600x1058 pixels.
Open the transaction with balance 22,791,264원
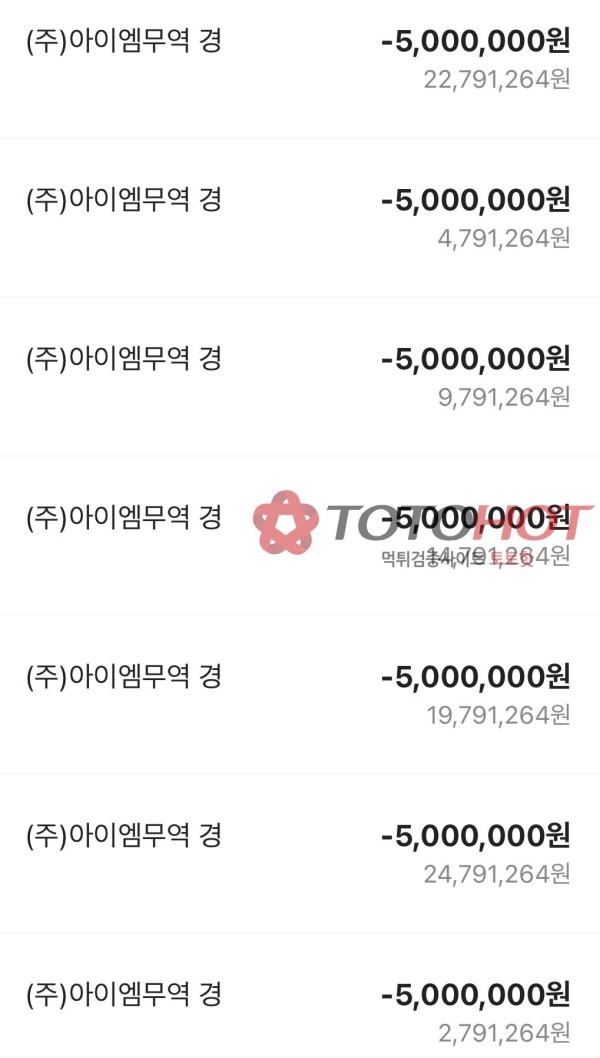click(x=300, y=58)
